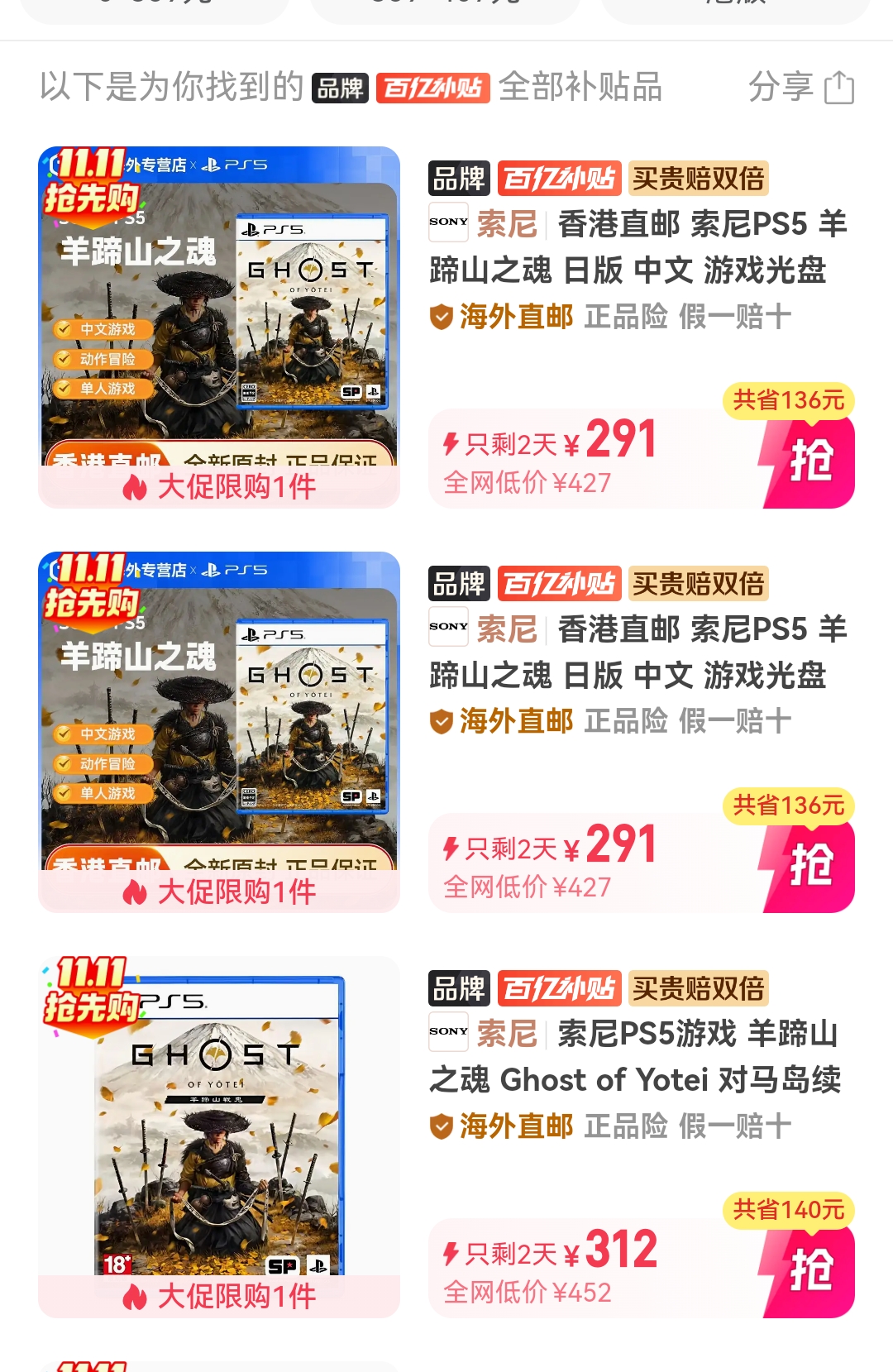Tap 抢 on the ¥312 Ghost of Yotei deal
This screenshot has width=893, height=1372.
809,1270
